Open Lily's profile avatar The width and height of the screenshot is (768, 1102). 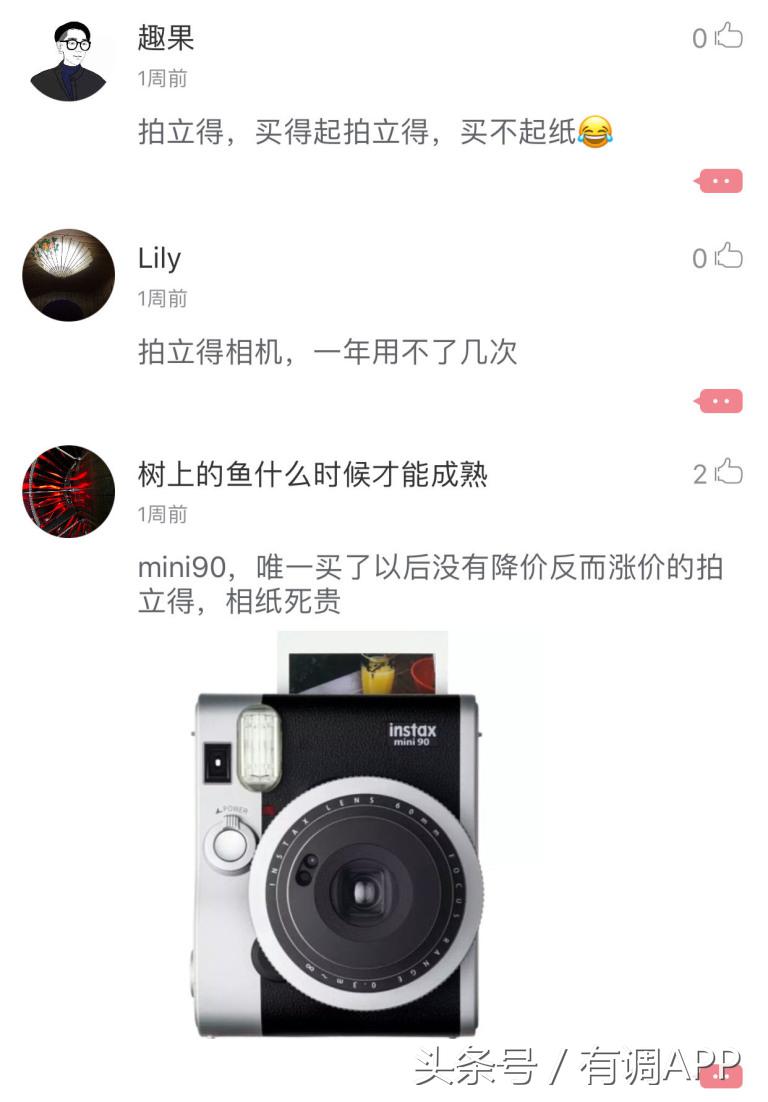(x=67, y=275)
